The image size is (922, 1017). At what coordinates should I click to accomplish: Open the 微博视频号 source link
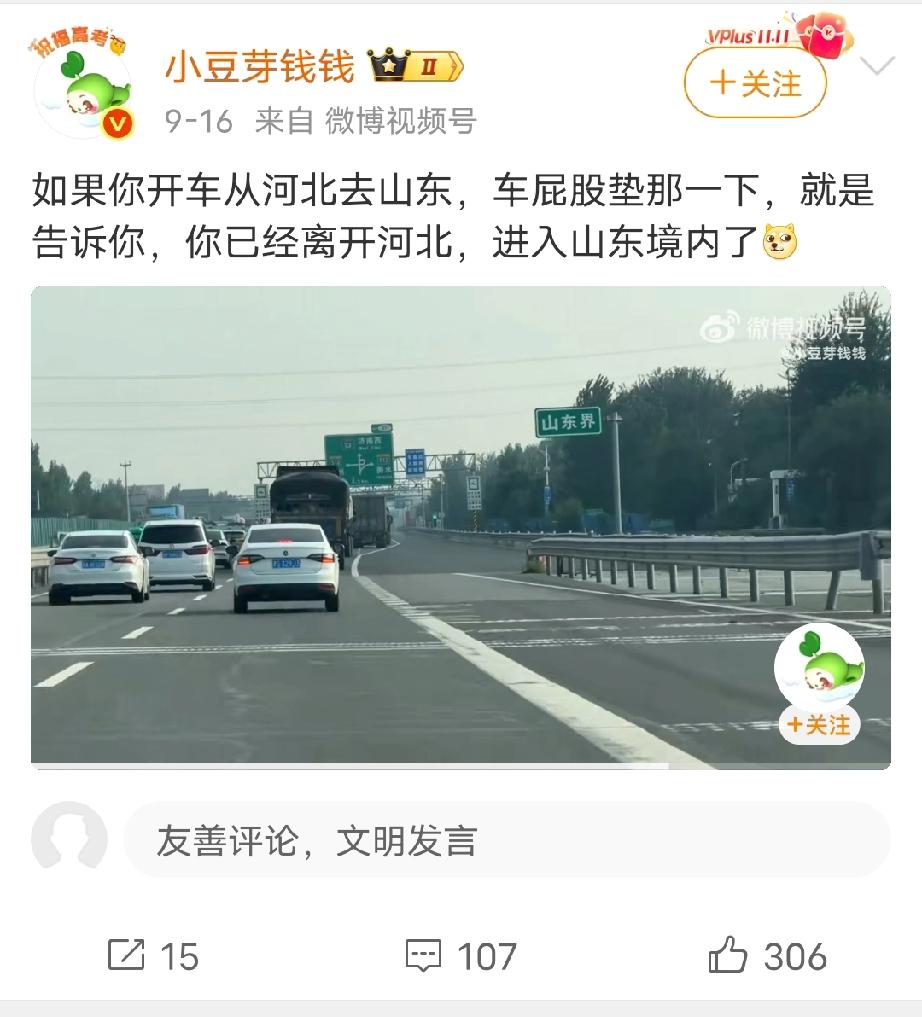coord(400,121)
